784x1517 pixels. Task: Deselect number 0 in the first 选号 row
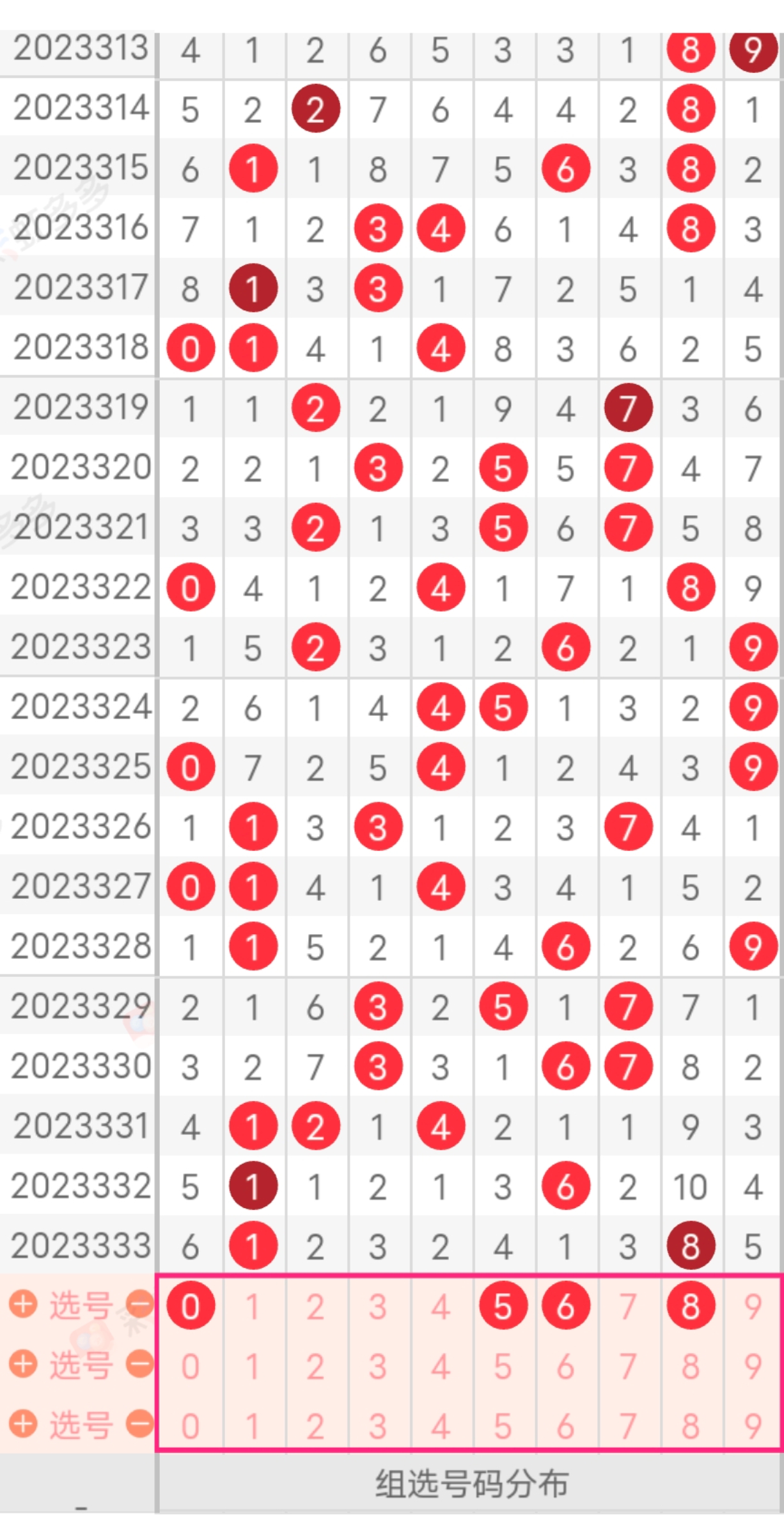190,1306
